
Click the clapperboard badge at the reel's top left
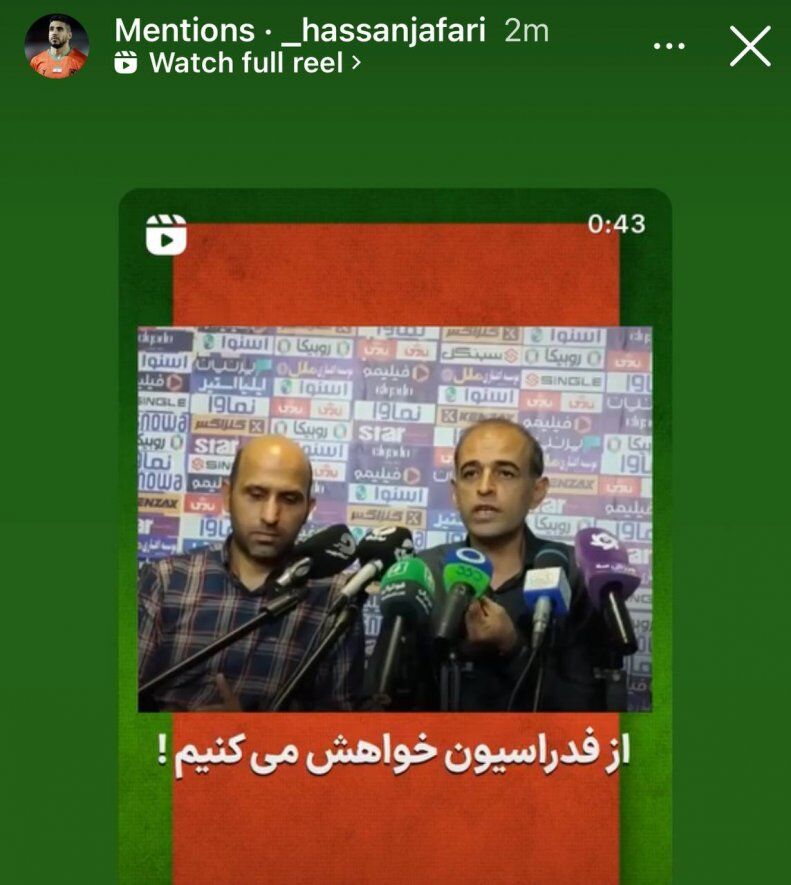(167, 236)
